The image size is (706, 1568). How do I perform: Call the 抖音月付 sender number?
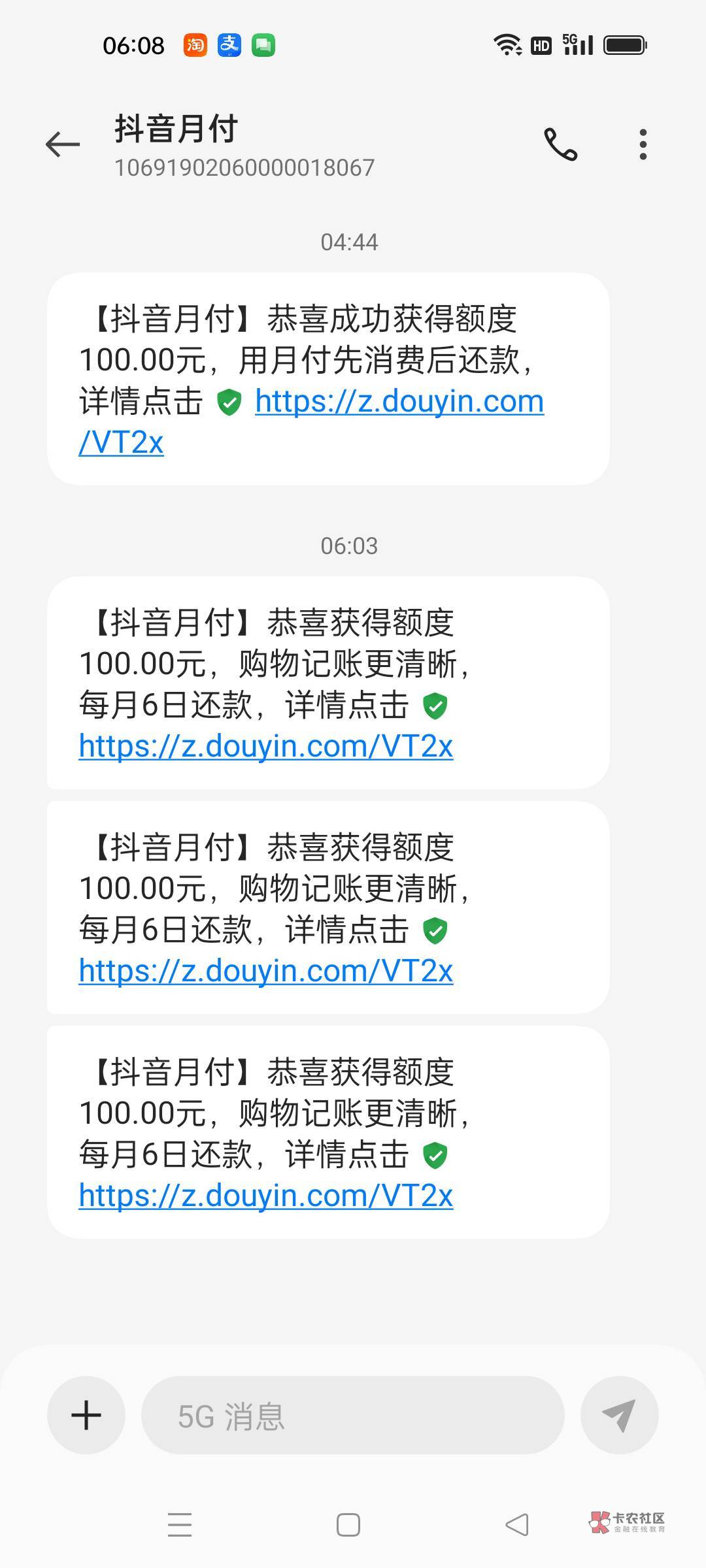tap(561, 144)
